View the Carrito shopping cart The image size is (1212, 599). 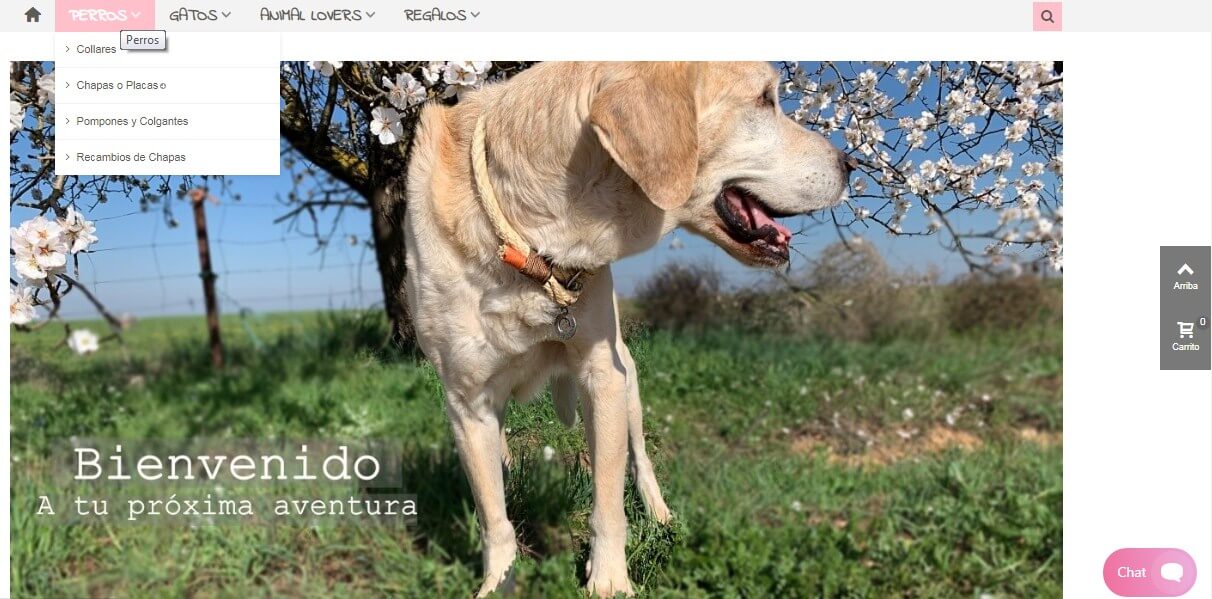[1185, 336]
